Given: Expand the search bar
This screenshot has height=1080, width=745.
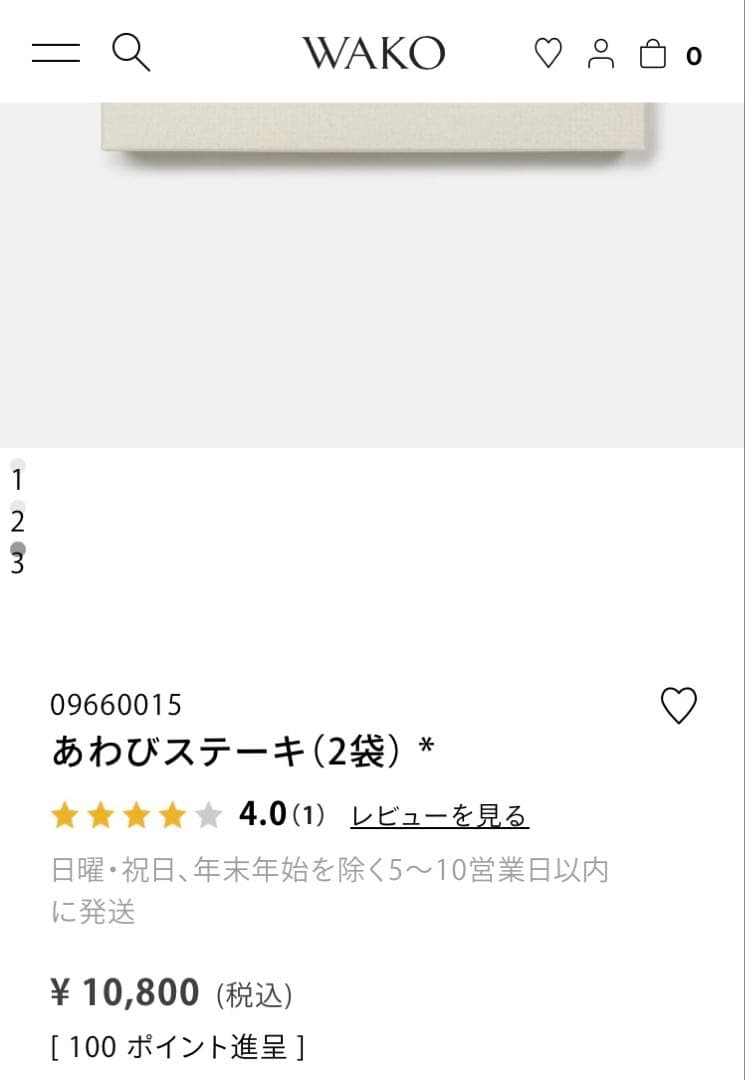Looking at the screenshot, I should point(131,54).
